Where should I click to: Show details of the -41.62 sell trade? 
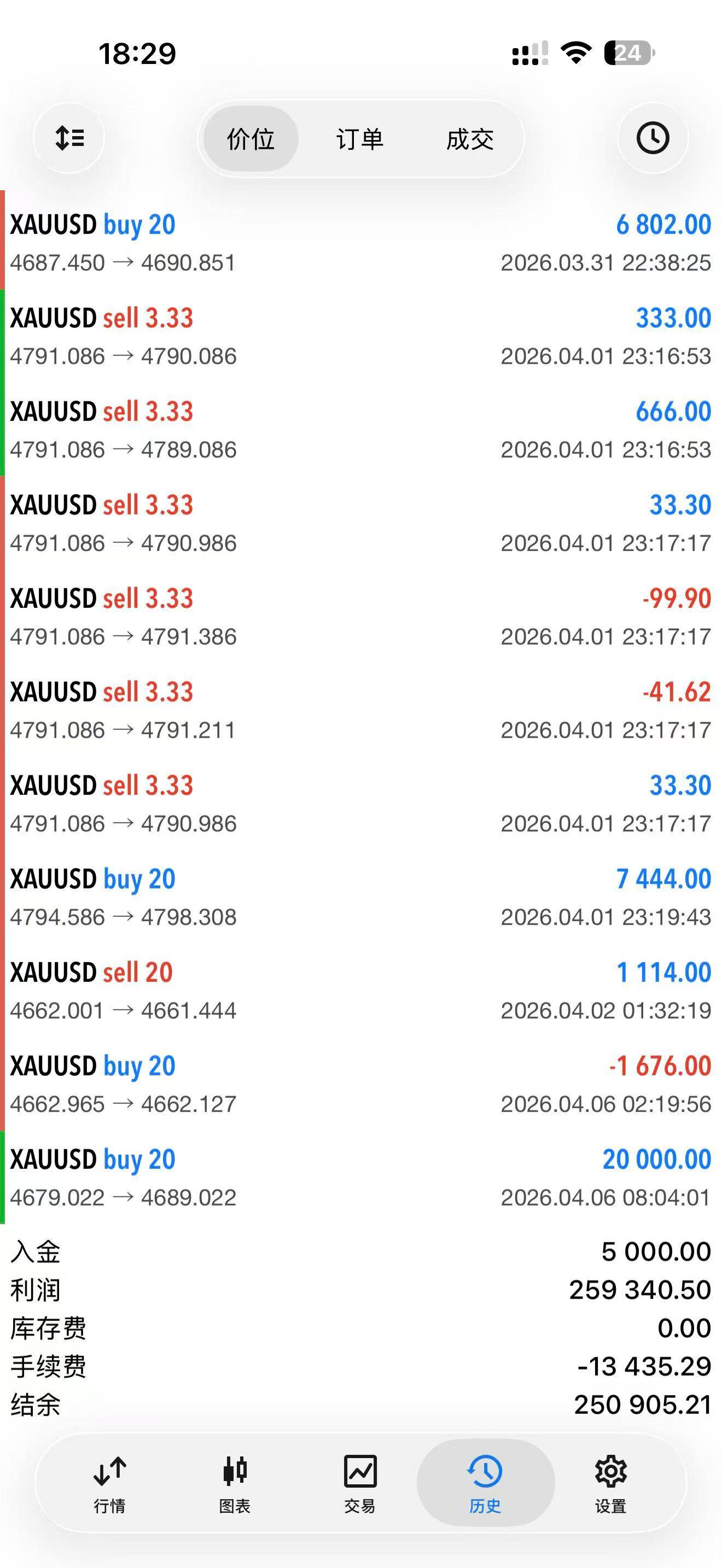361,710
